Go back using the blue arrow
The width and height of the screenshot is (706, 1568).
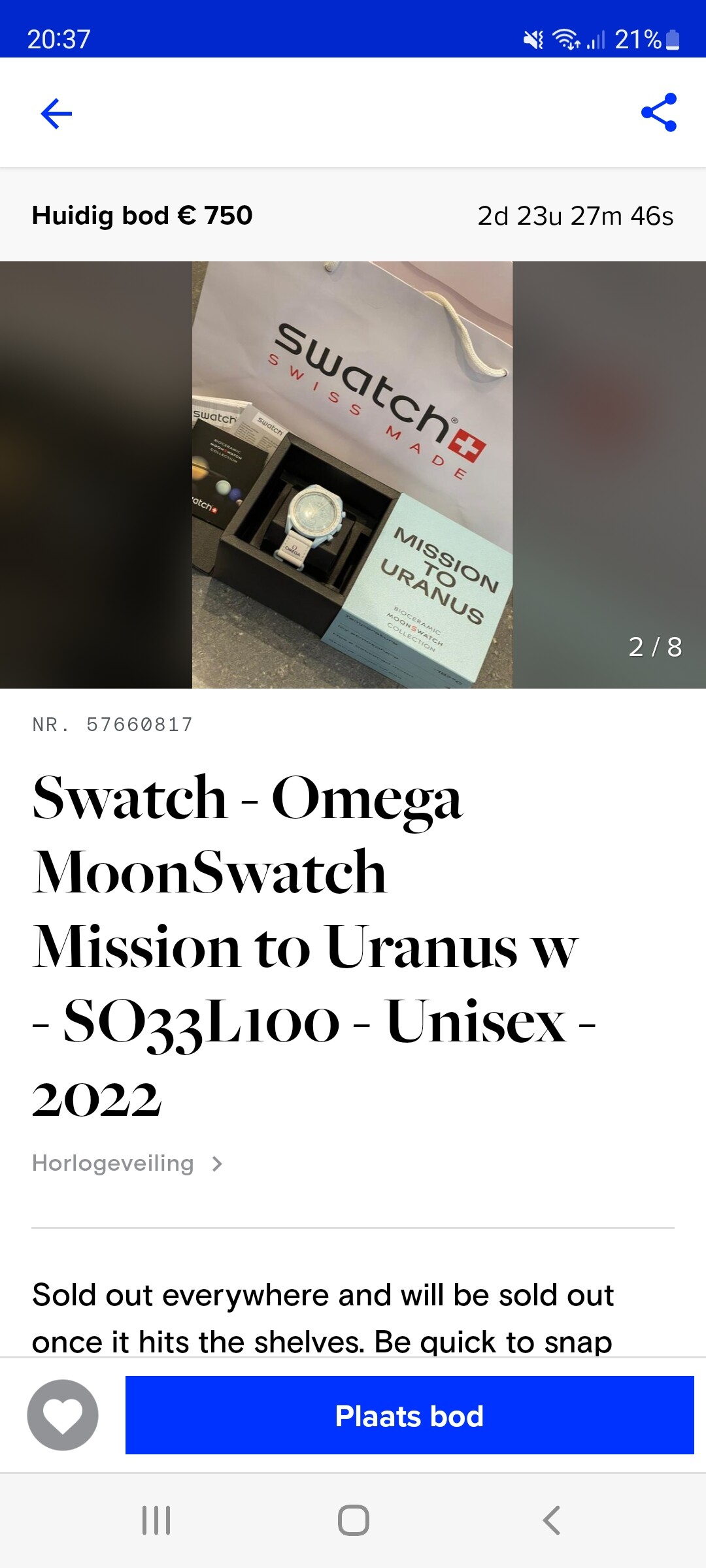[56, 114]
